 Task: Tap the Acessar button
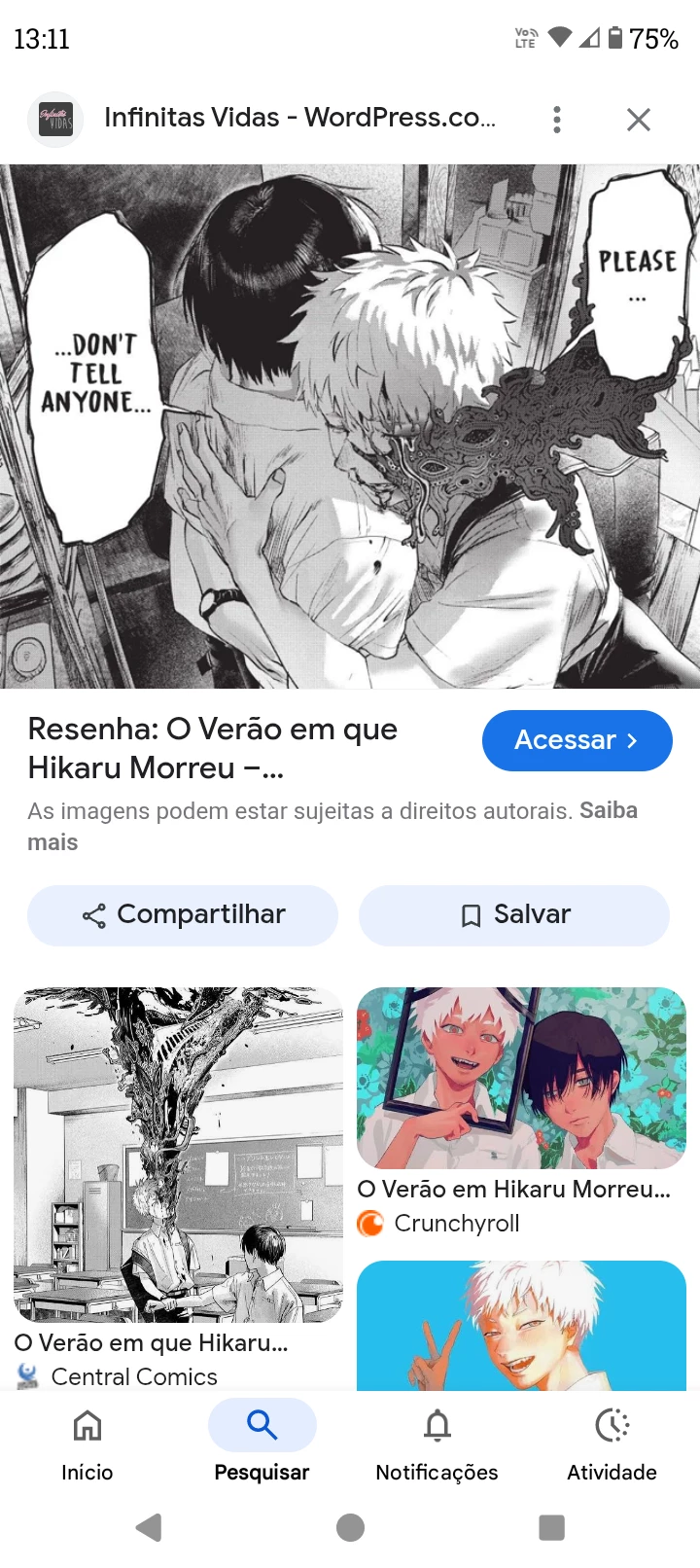[577, 740]
